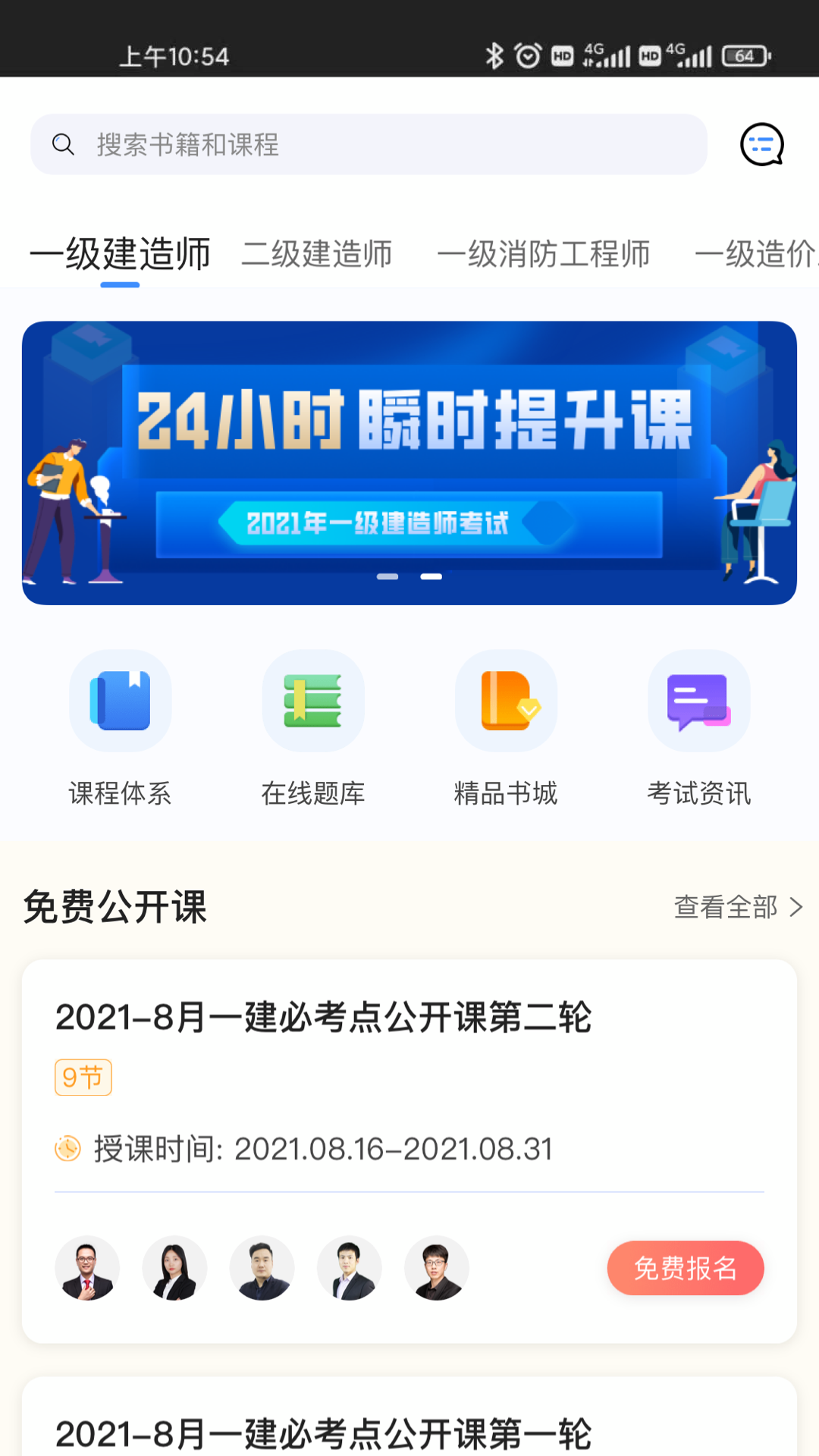Tap 查看全部 for free public courses
819x1456 pixels.
coord(737,907)
